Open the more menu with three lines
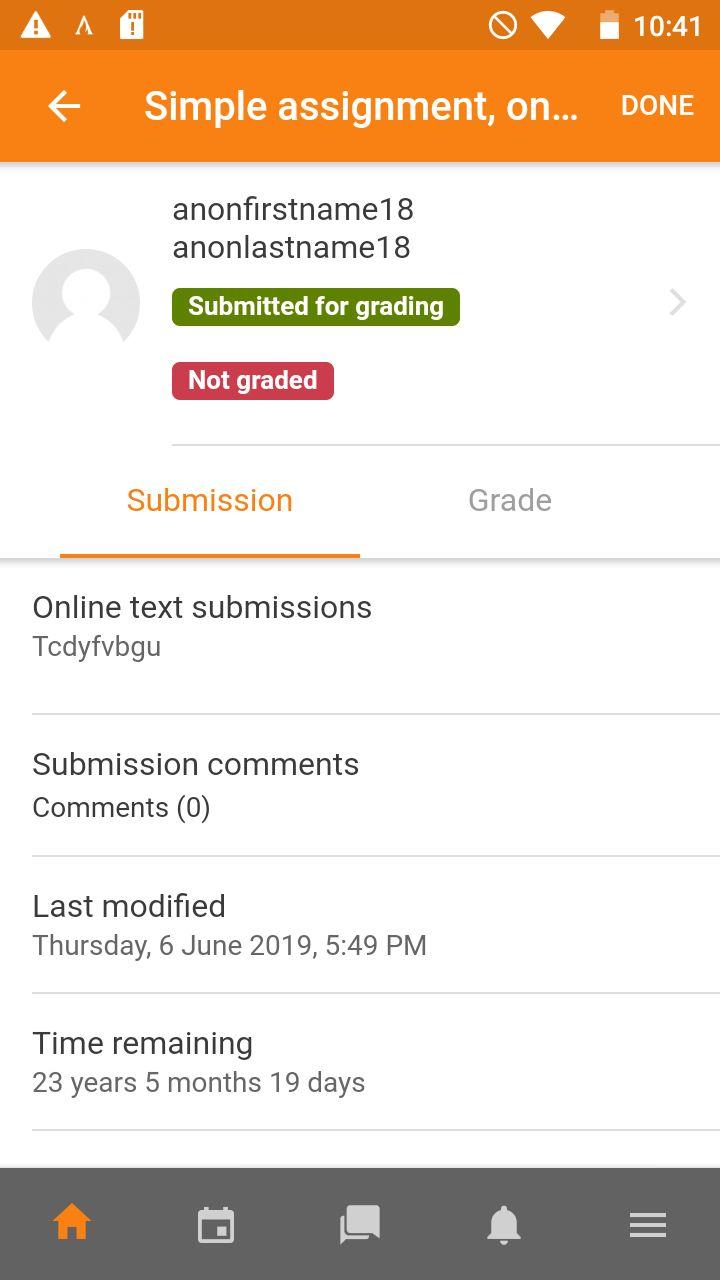This screenshot has height=1280, width=720. 648,1224
